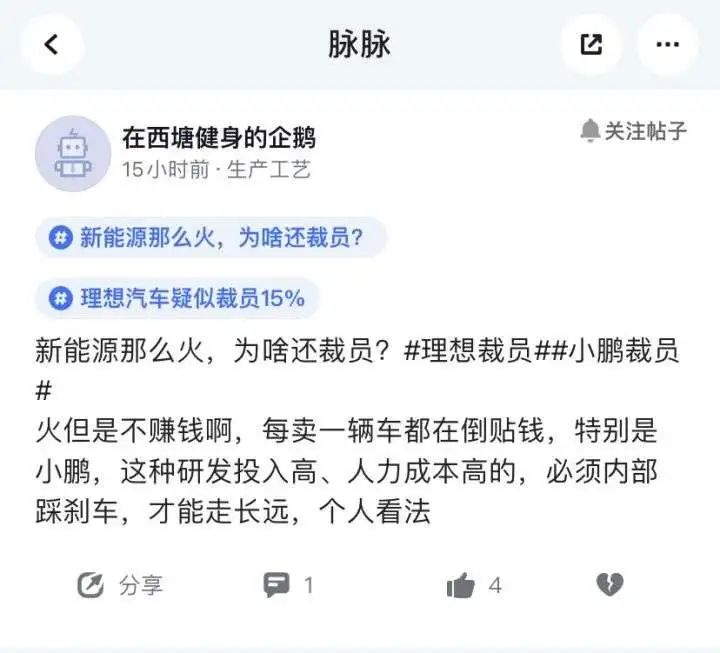Open the three-dot overflow menu
This screenshot has width=720, height=653.
coord(667,45)
